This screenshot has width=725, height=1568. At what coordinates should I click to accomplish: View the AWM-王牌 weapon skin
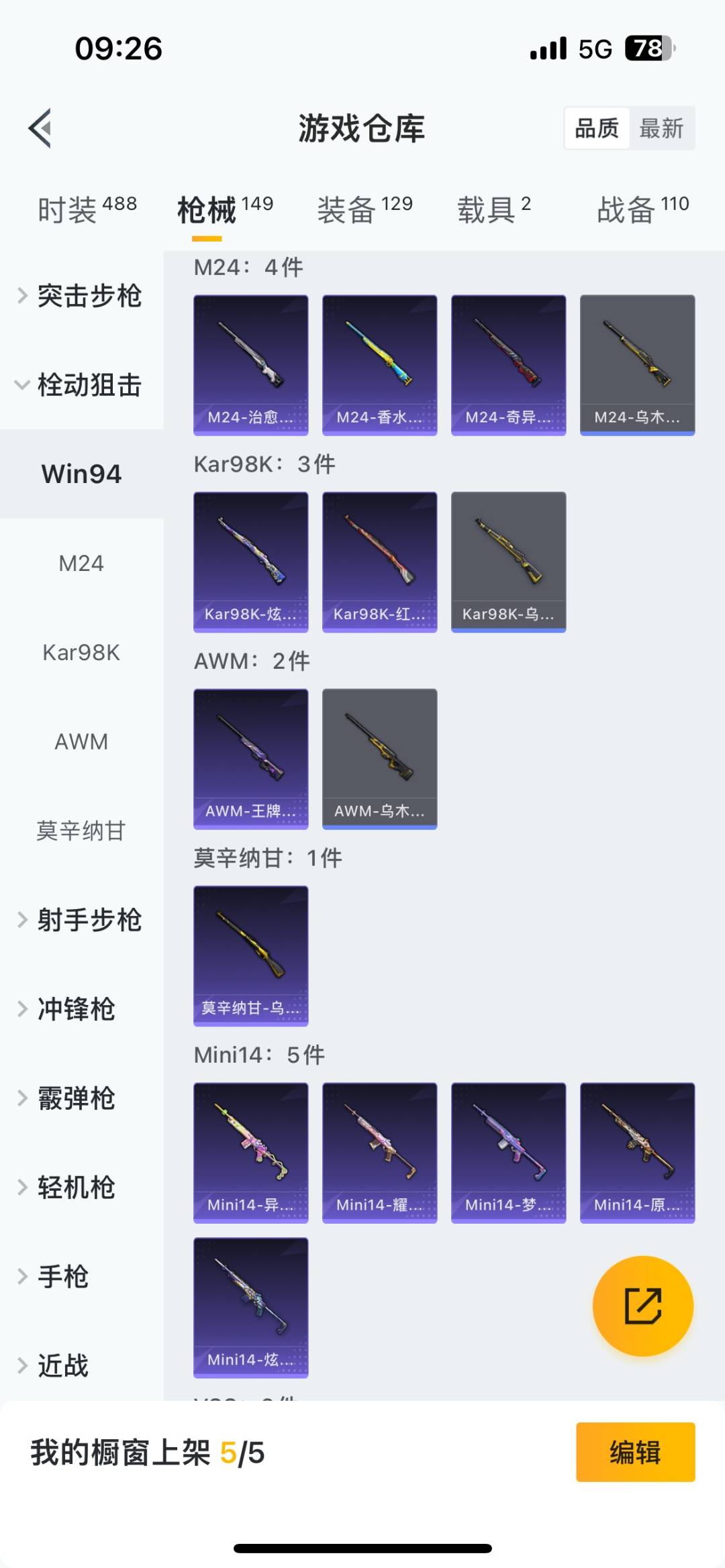click(250, 757)
